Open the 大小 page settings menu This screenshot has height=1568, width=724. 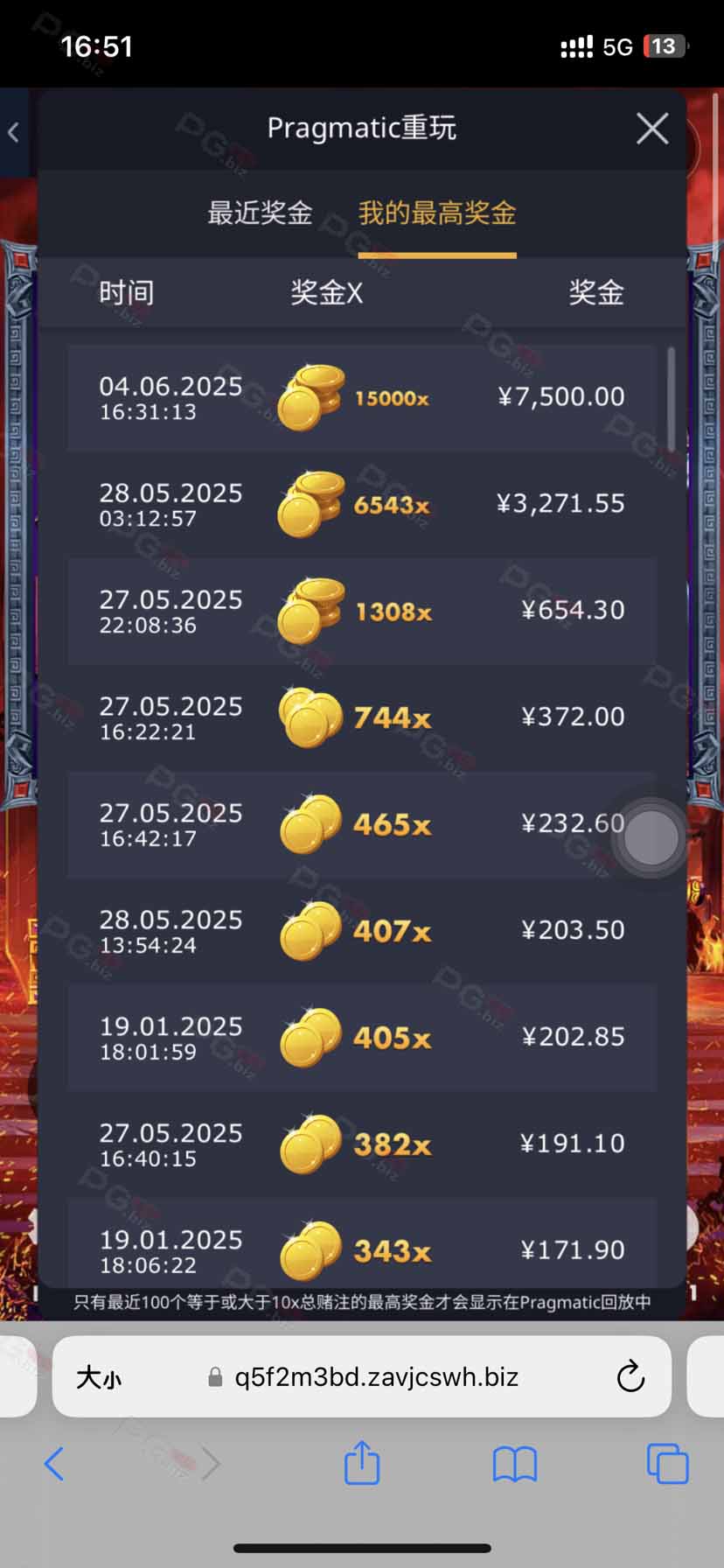(99, 1378)
